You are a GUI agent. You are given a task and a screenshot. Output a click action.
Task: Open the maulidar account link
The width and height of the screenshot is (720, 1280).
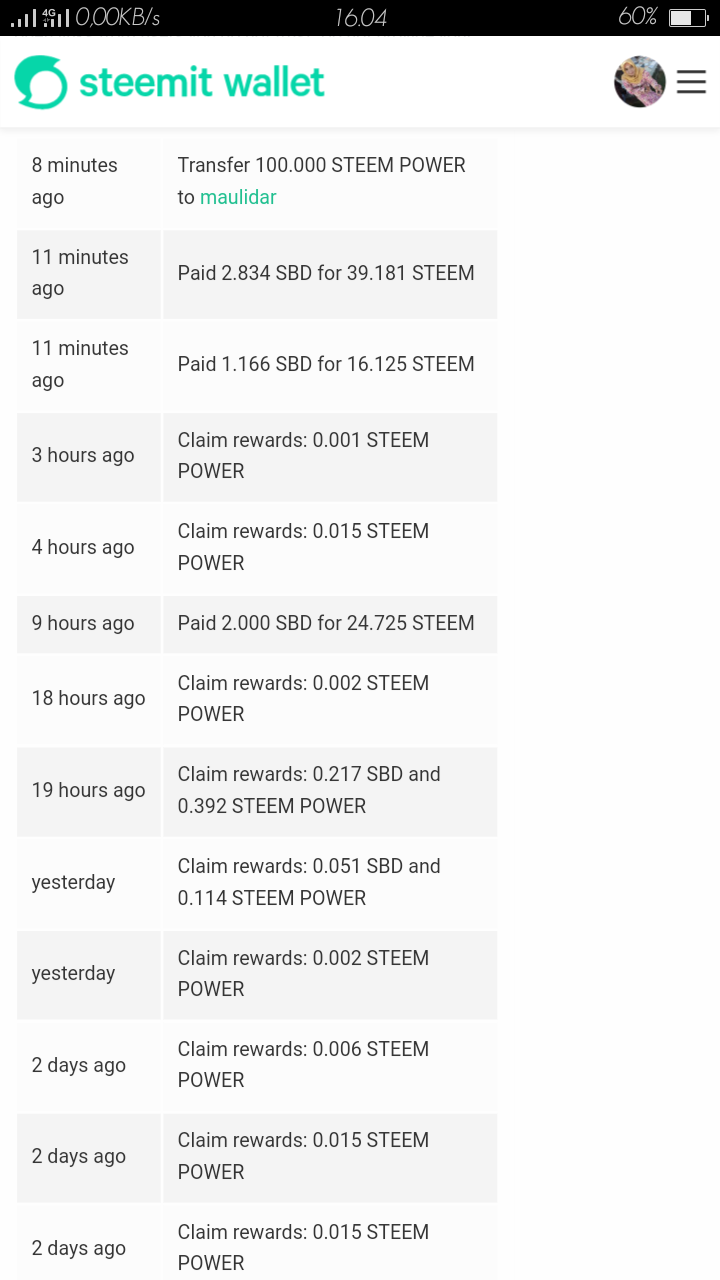[x=238, y=197]
